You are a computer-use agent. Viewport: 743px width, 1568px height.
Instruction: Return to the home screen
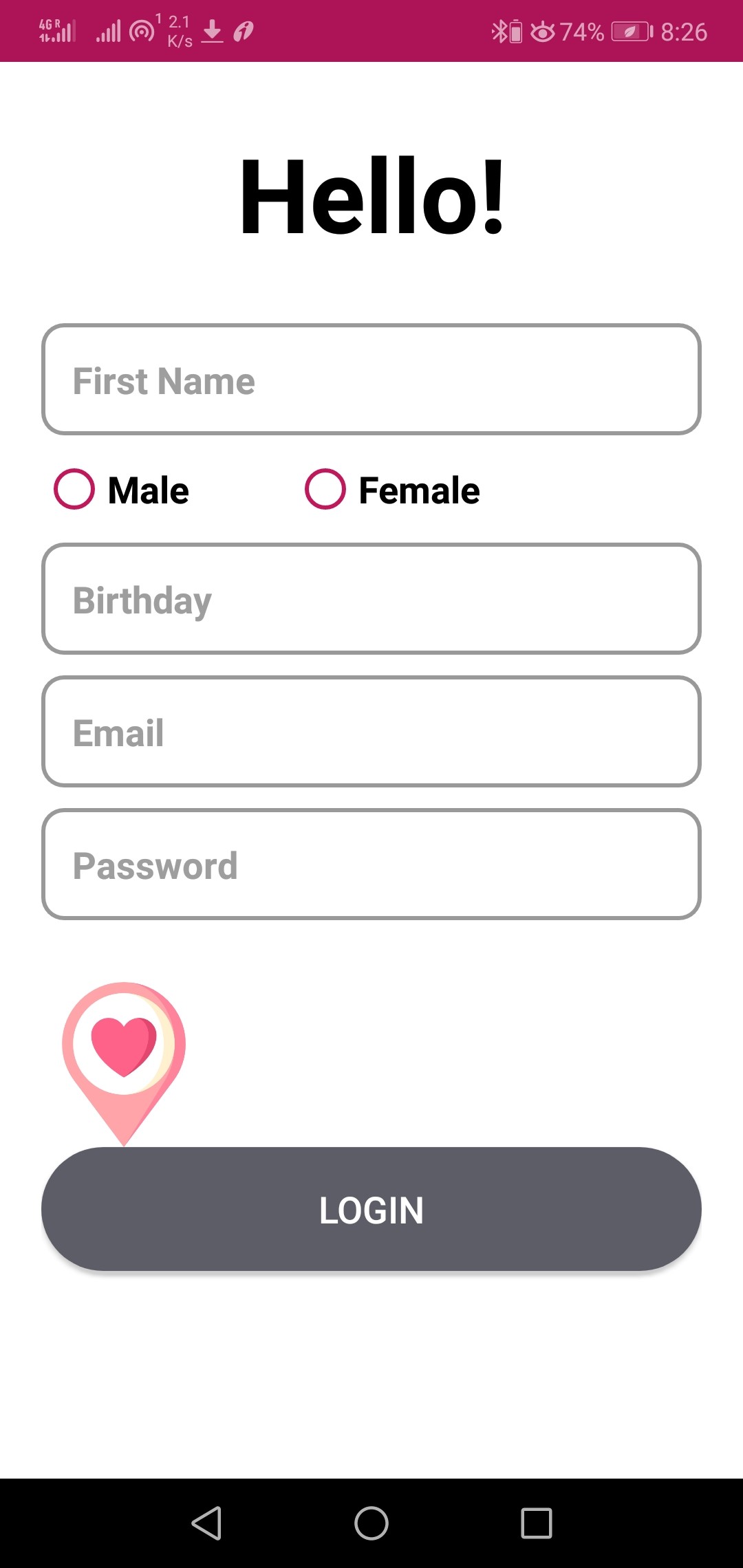pyautogui.click(x=371, y=1523)
